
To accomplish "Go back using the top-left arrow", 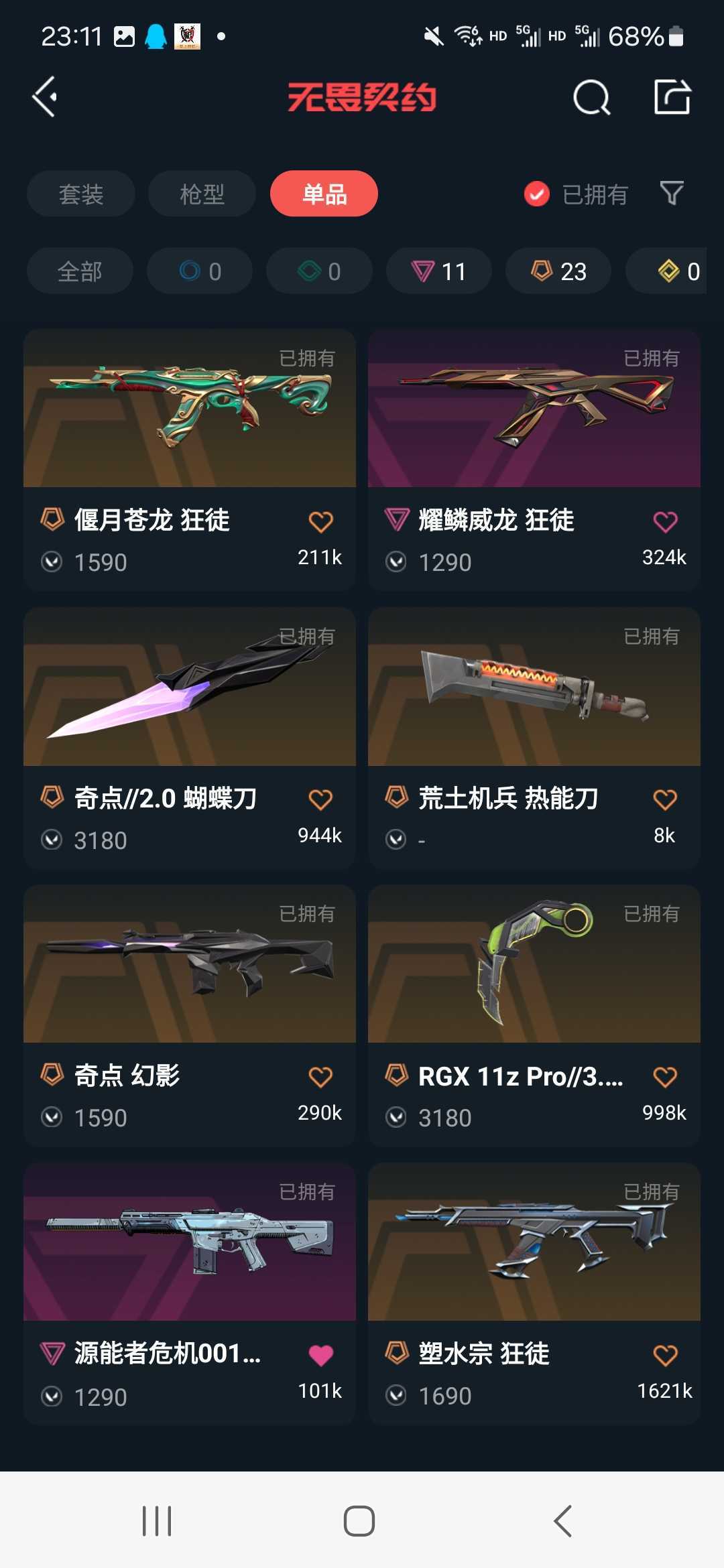I will (45, 97).
